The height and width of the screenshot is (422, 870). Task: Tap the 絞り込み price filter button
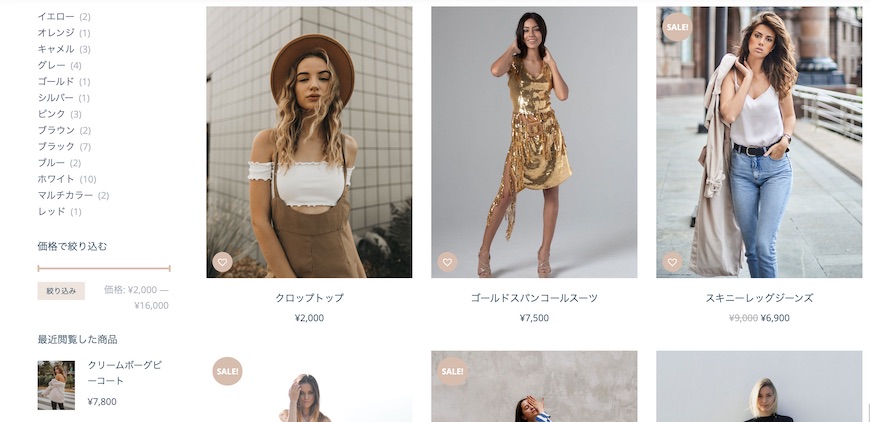tap(61, 291)
